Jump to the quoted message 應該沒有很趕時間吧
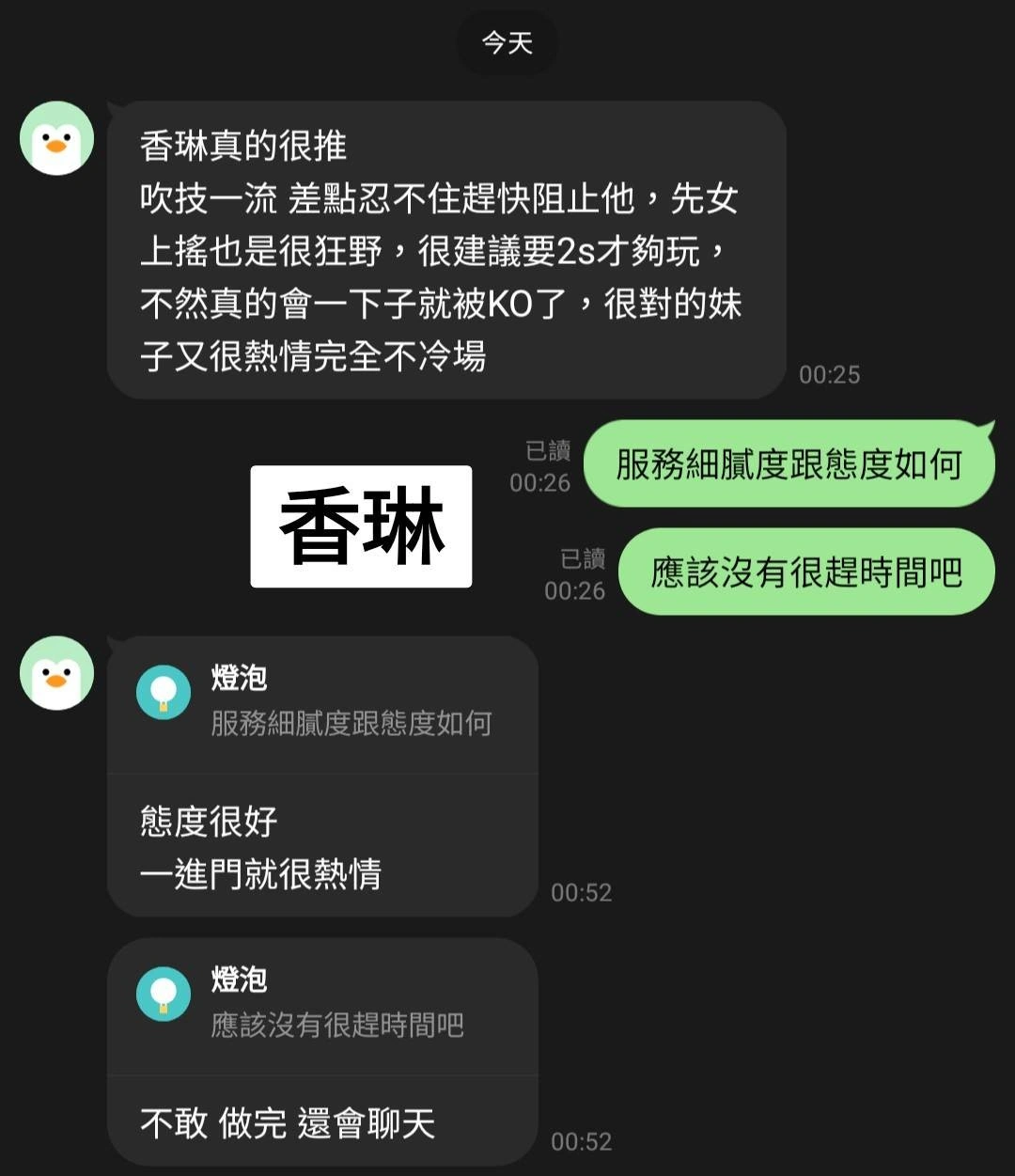The height and width of the screenshot is (1176, 1015). 322,1006
